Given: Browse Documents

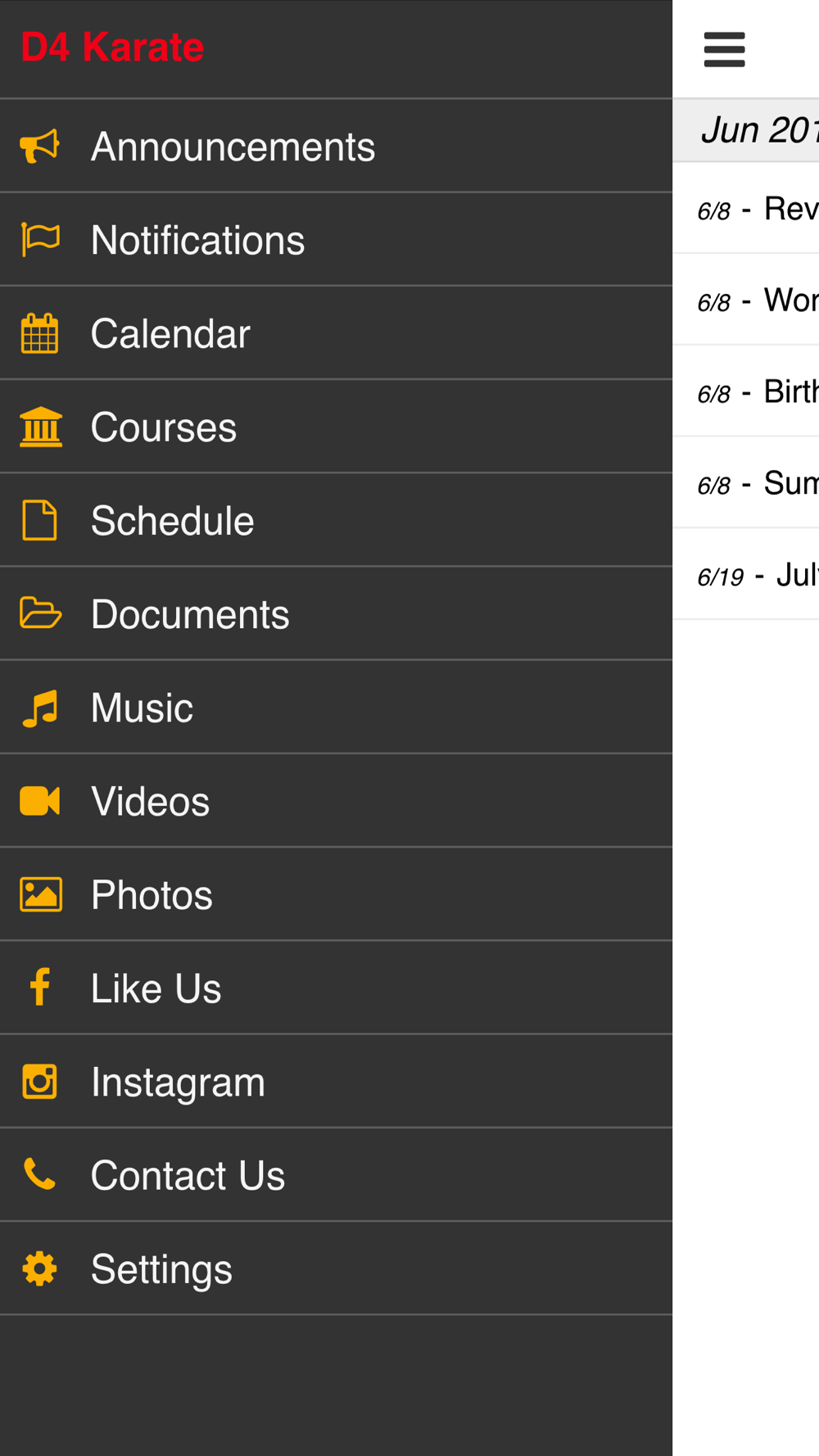Looking at the screenshot, I should coord(336,613).
